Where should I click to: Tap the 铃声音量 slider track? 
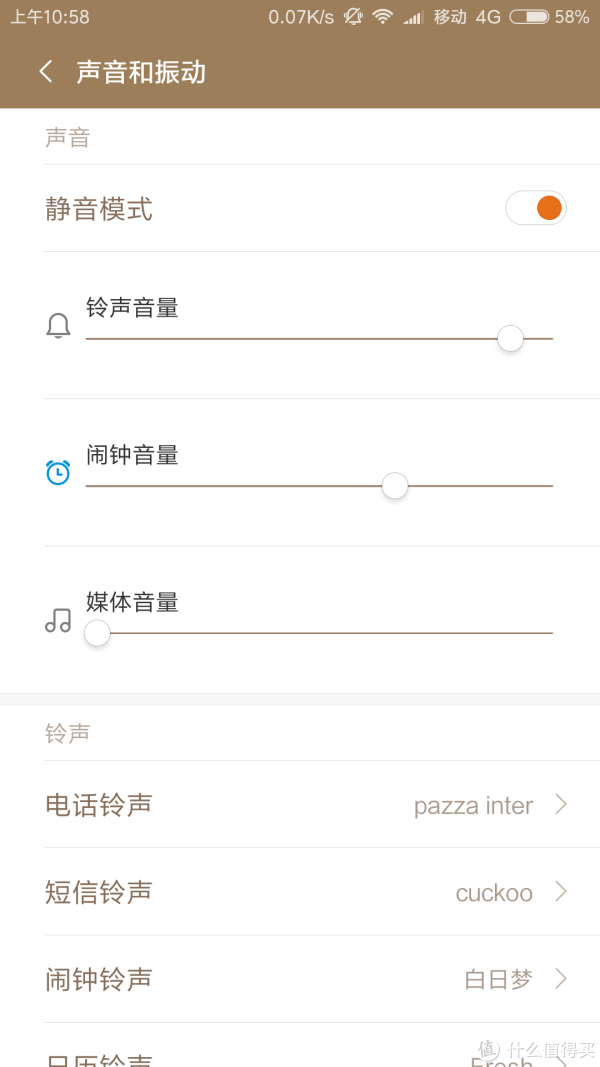[319, 338]
